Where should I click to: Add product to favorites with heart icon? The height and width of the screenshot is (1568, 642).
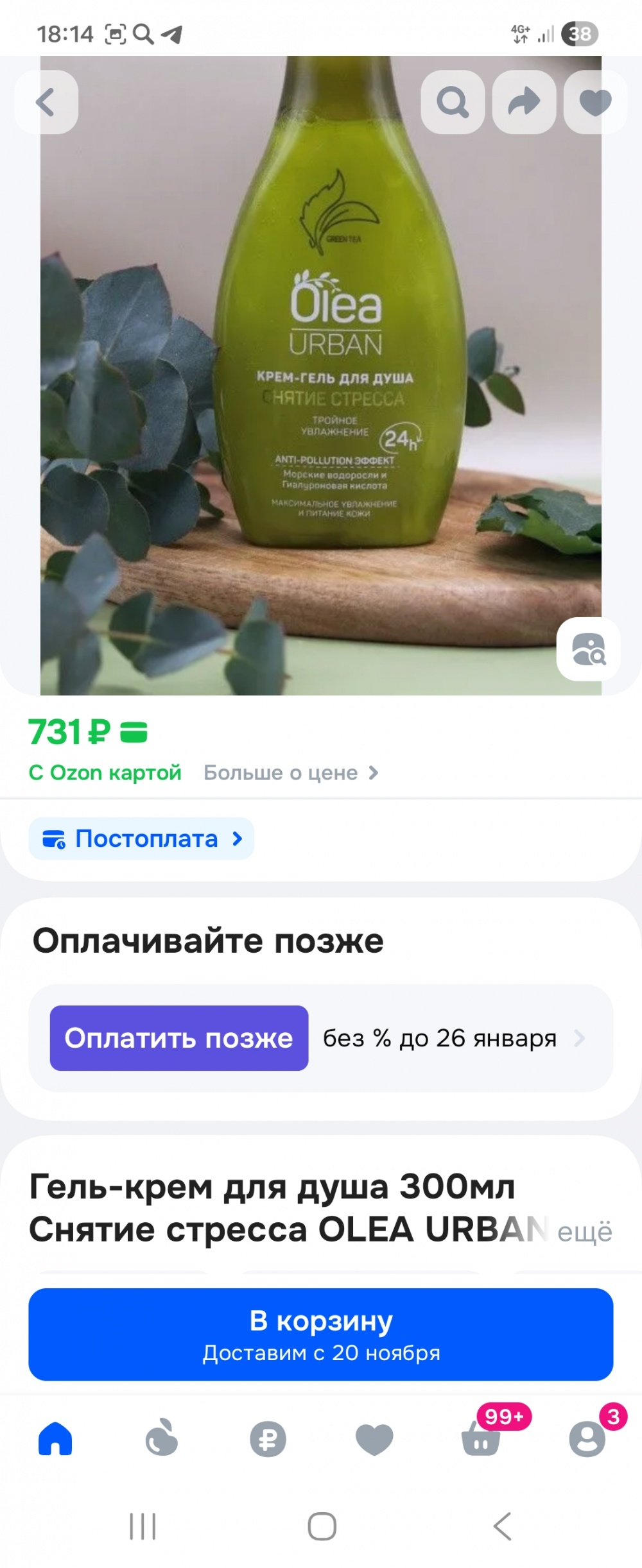[x=594, y=103]
